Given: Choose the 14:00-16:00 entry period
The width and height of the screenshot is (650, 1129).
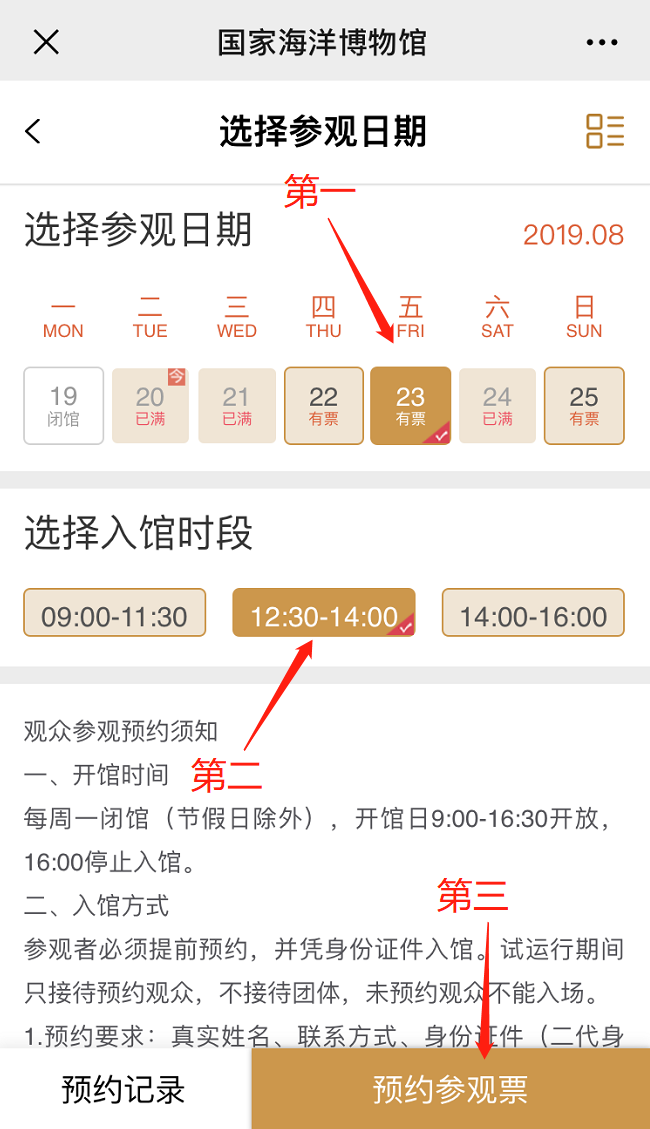Looking at the screenshot, I should click(533, 613).
